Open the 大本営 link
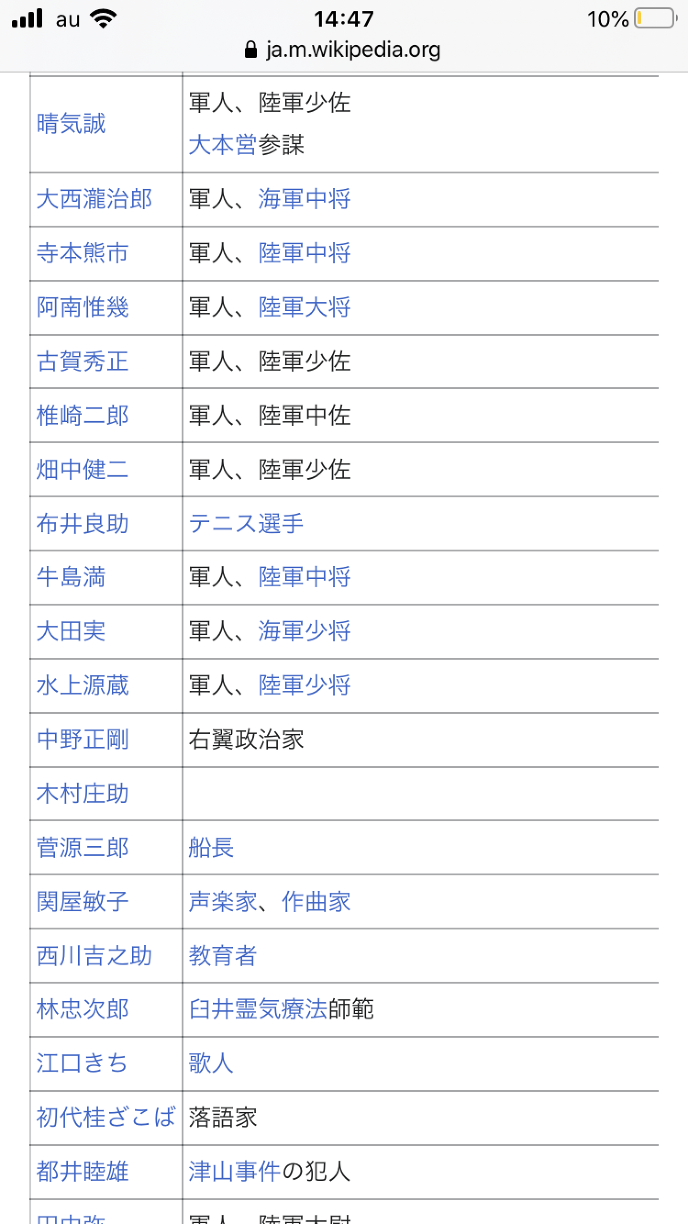The width and height of the screenshot is (688, 1224). [222, 145]
